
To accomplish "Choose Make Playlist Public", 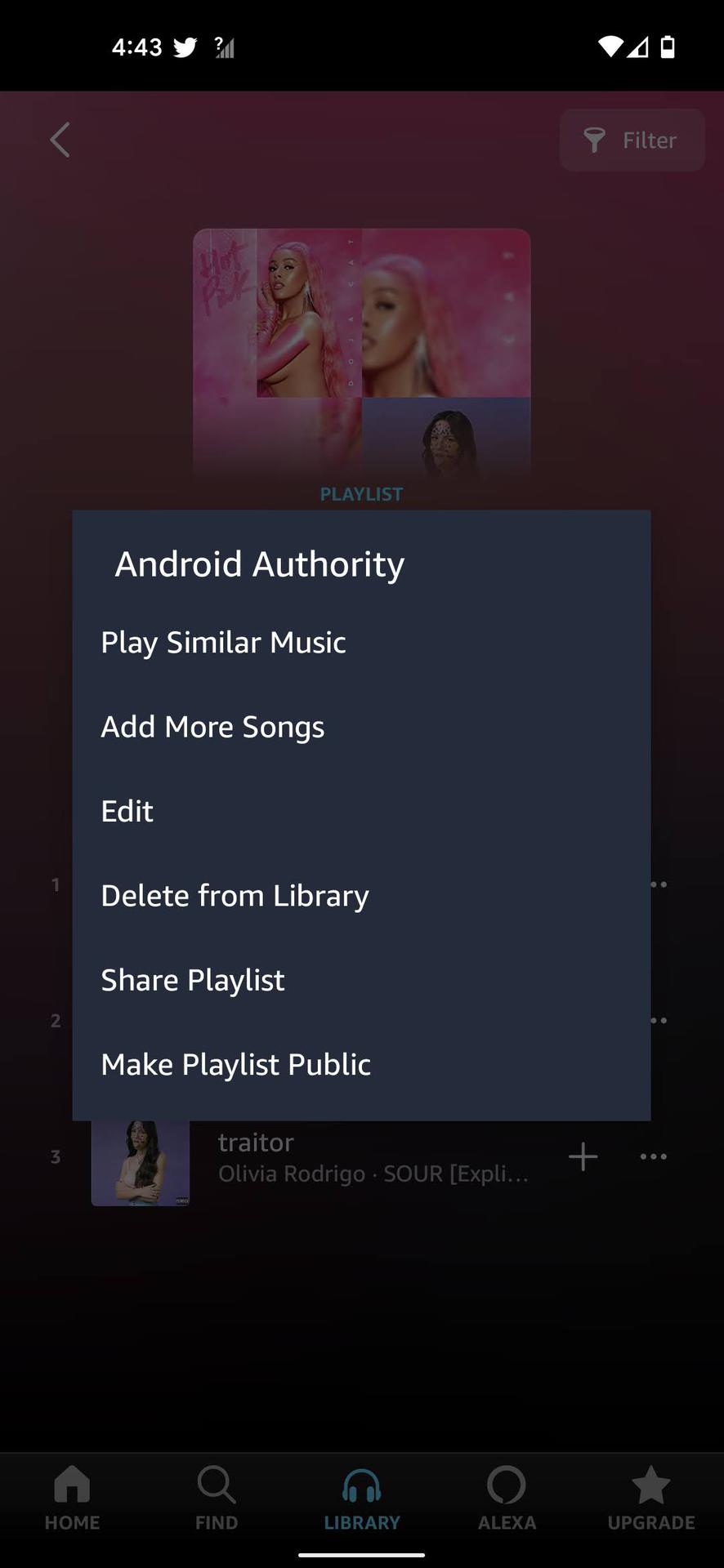I will pyautogui.click(x=236, y=1065).
